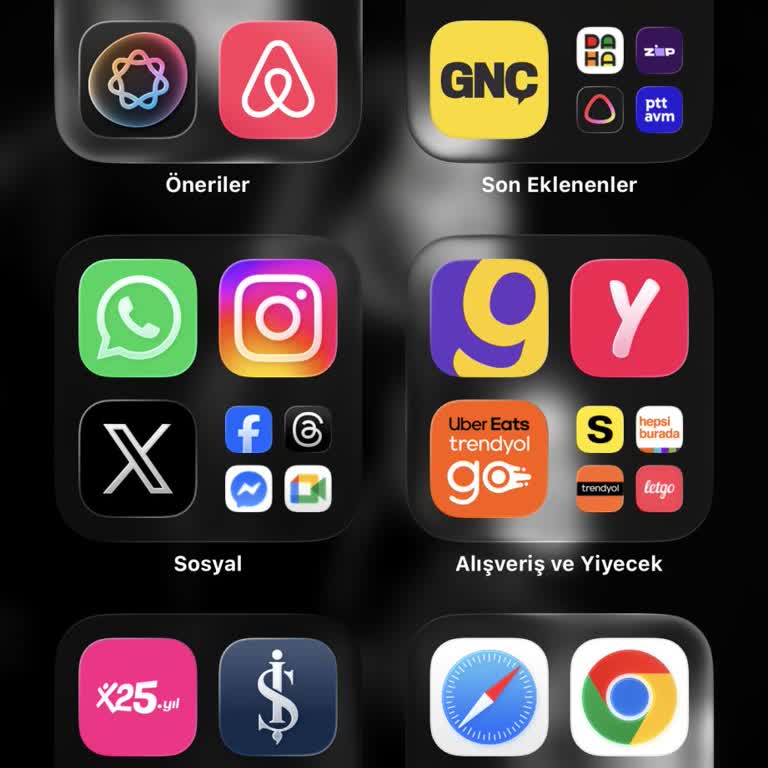The height and width of the screenshot is (768, 768).
Task: Expand the Alışveriş ve Yiyecek small app group
Action: pos(629,458)
